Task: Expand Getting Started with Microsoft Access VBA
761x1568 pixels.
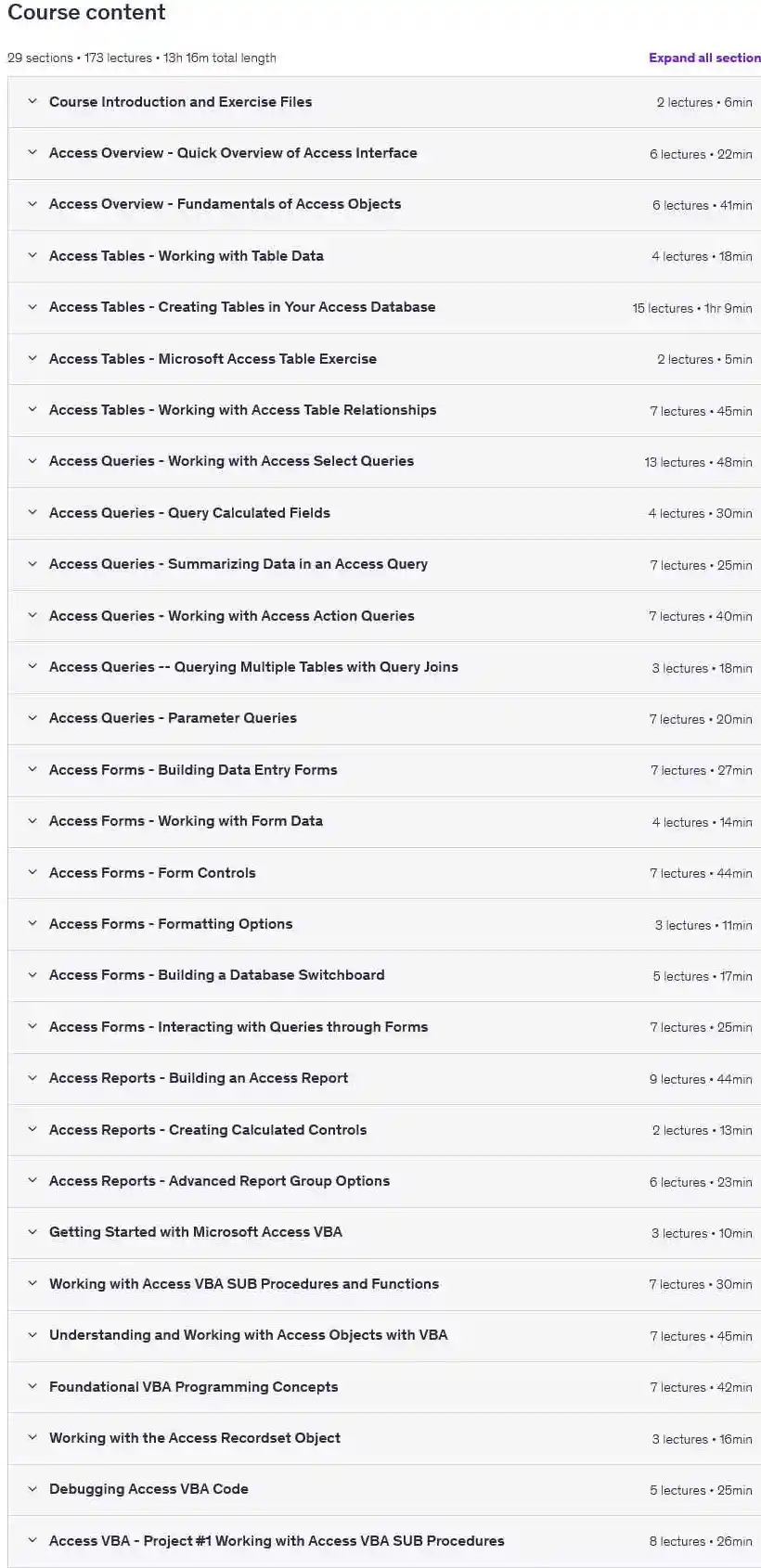Action: (384, 1232)
